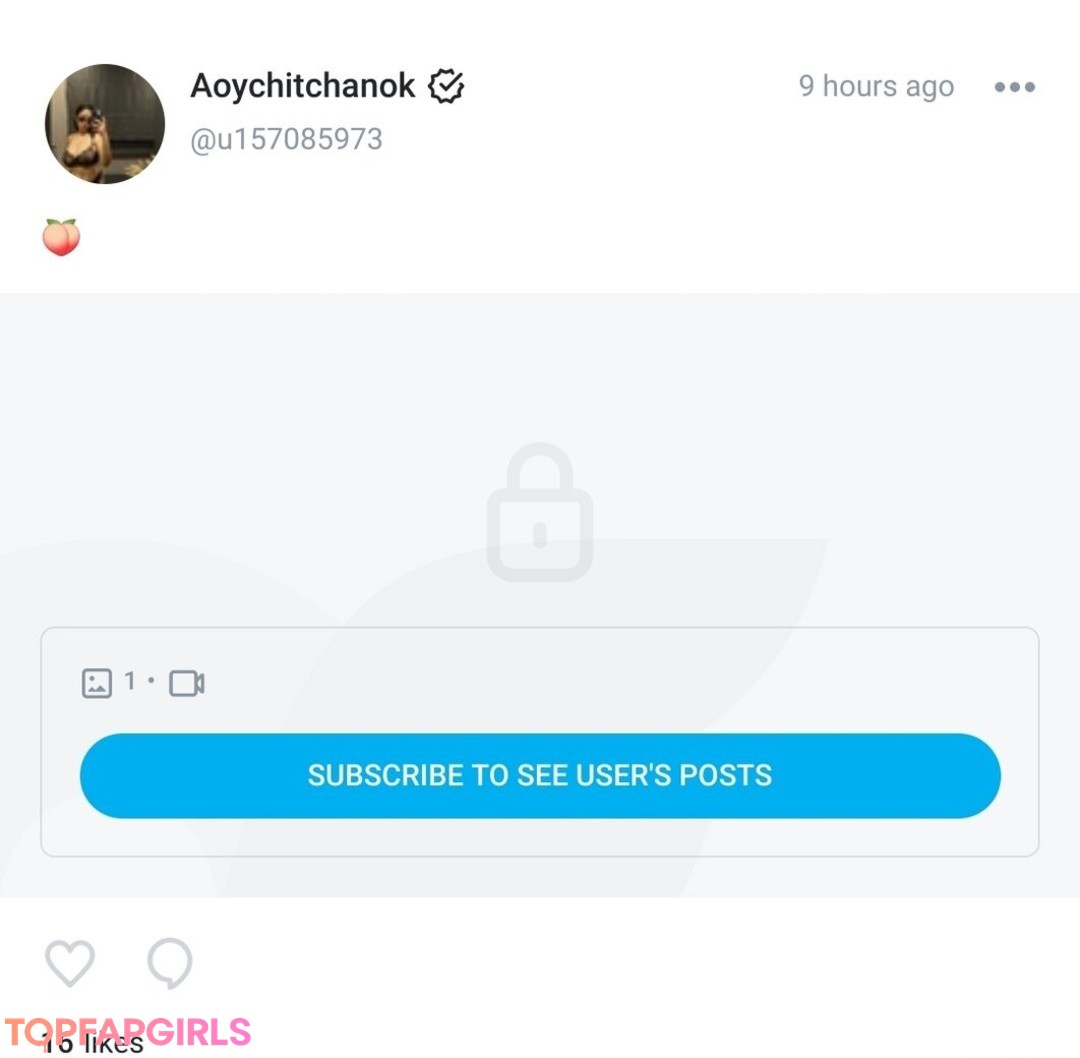
Task: Visit the Aoychitchanok username link
Action: 302,87
